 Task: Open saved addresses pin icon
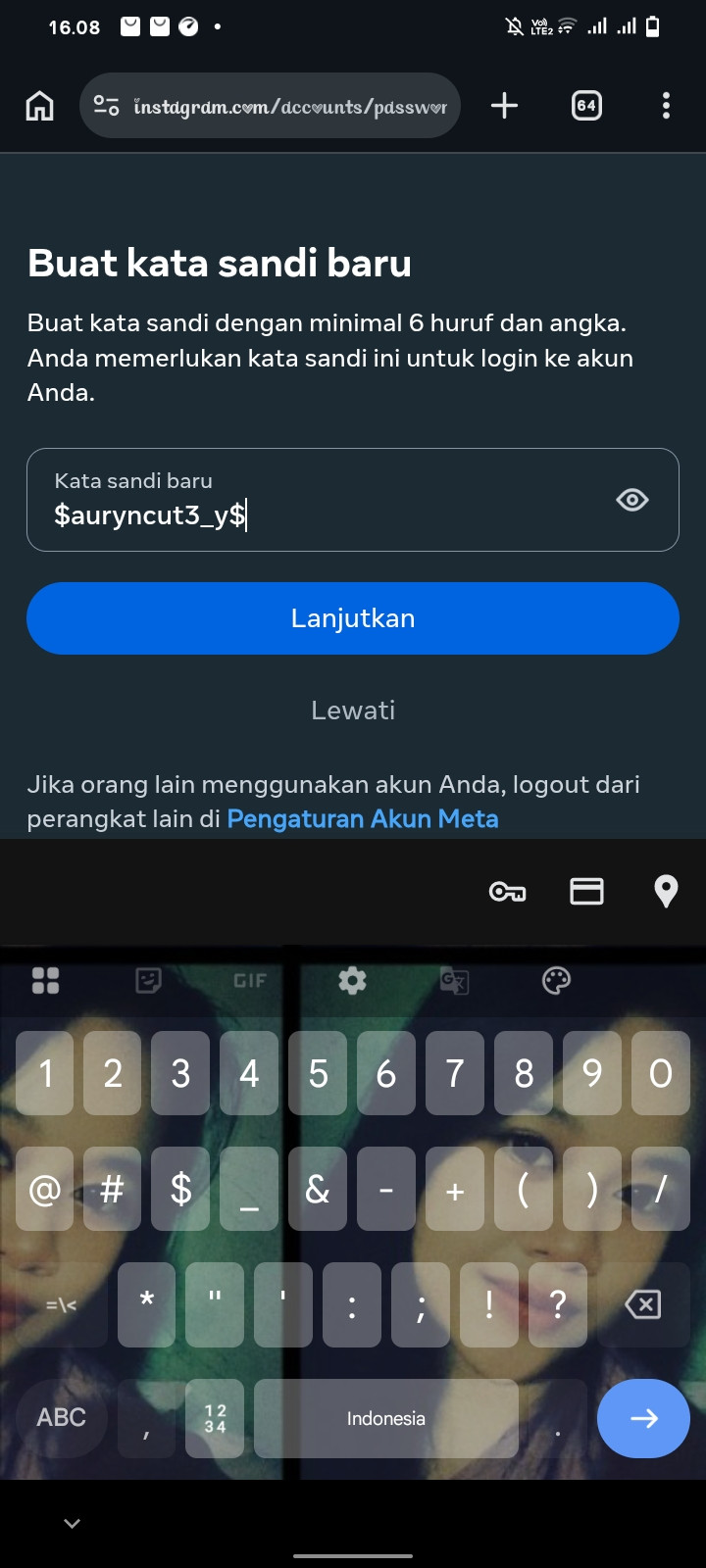666,891
